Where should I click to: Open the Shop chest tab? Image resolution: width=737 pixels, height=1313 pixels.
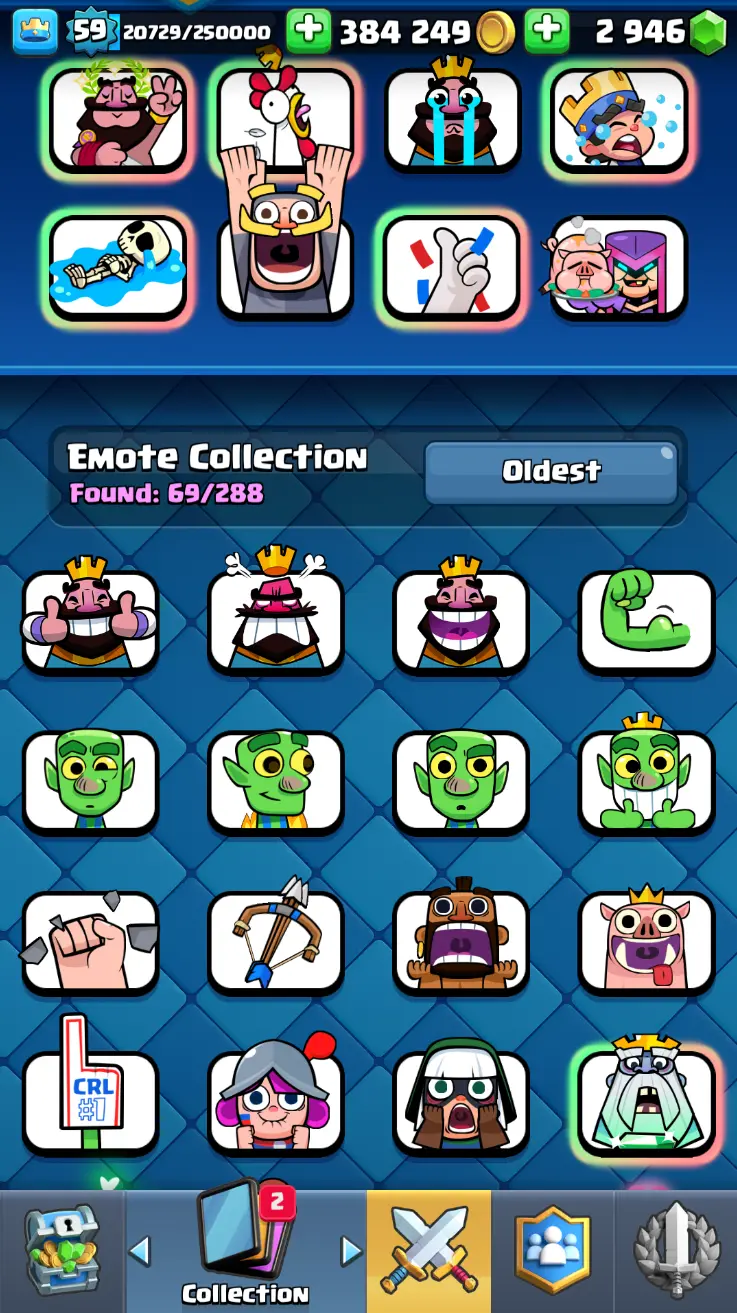point(62,1250)
